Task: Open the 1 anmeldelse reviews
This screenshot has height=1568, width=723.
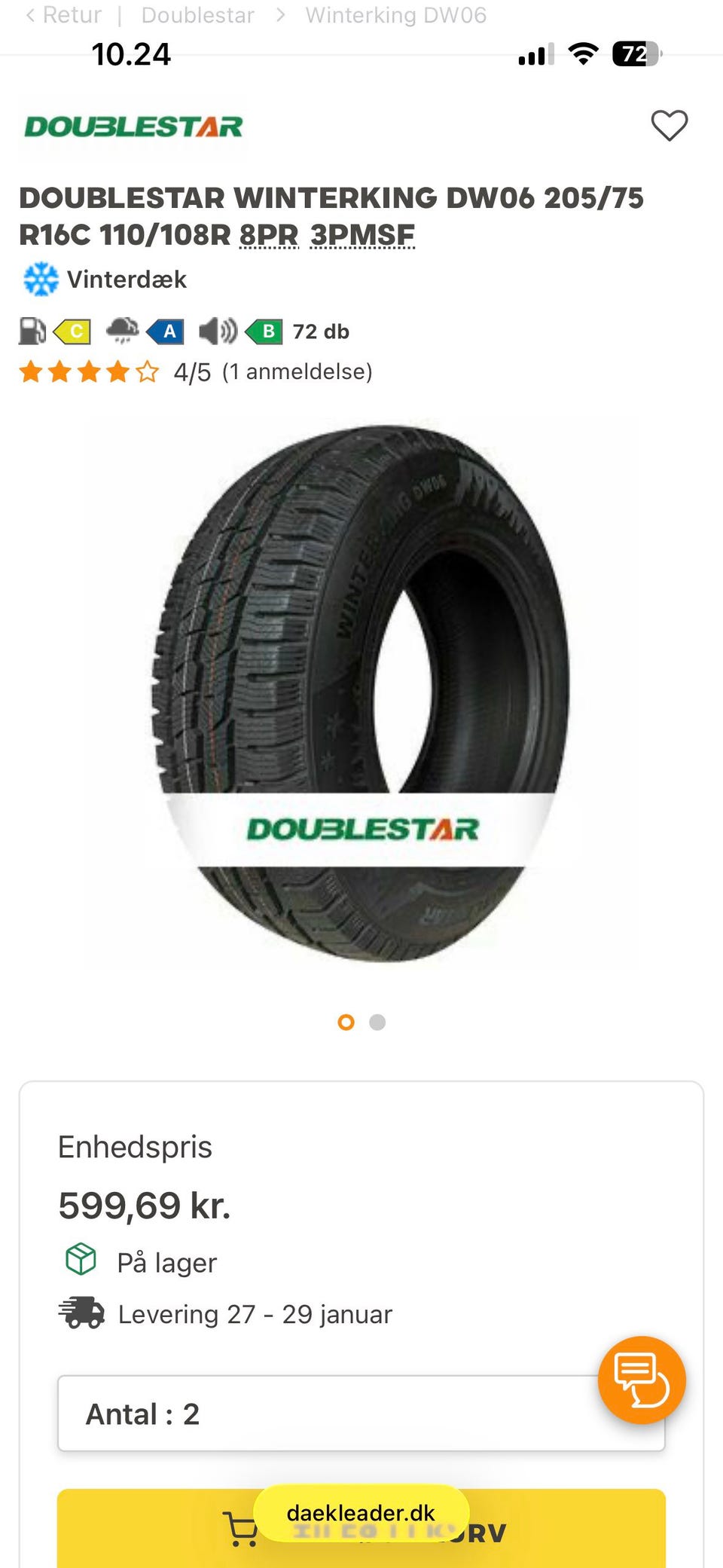Action: coord(297,371)
